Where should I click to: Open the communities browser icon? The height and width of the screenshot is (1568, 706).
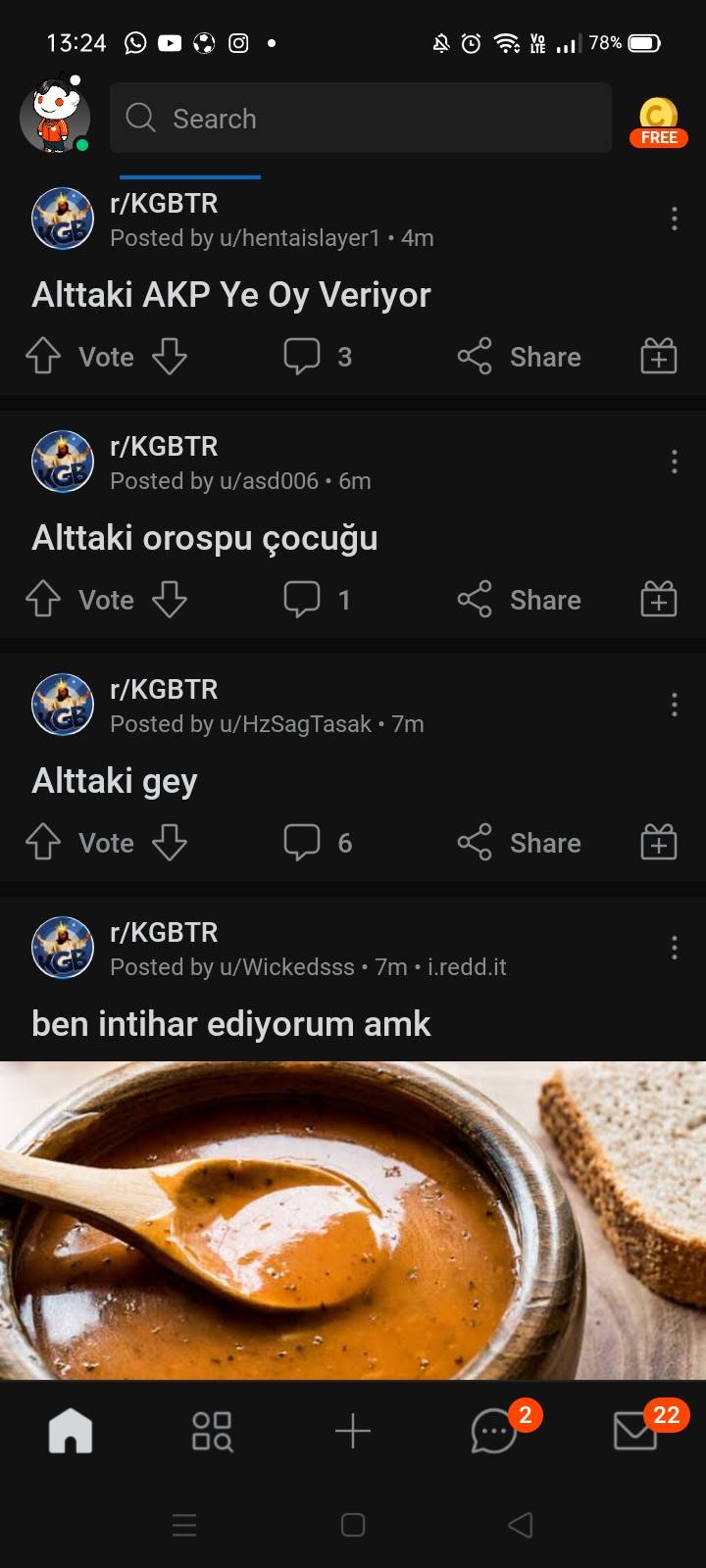tap(211, 1431)
